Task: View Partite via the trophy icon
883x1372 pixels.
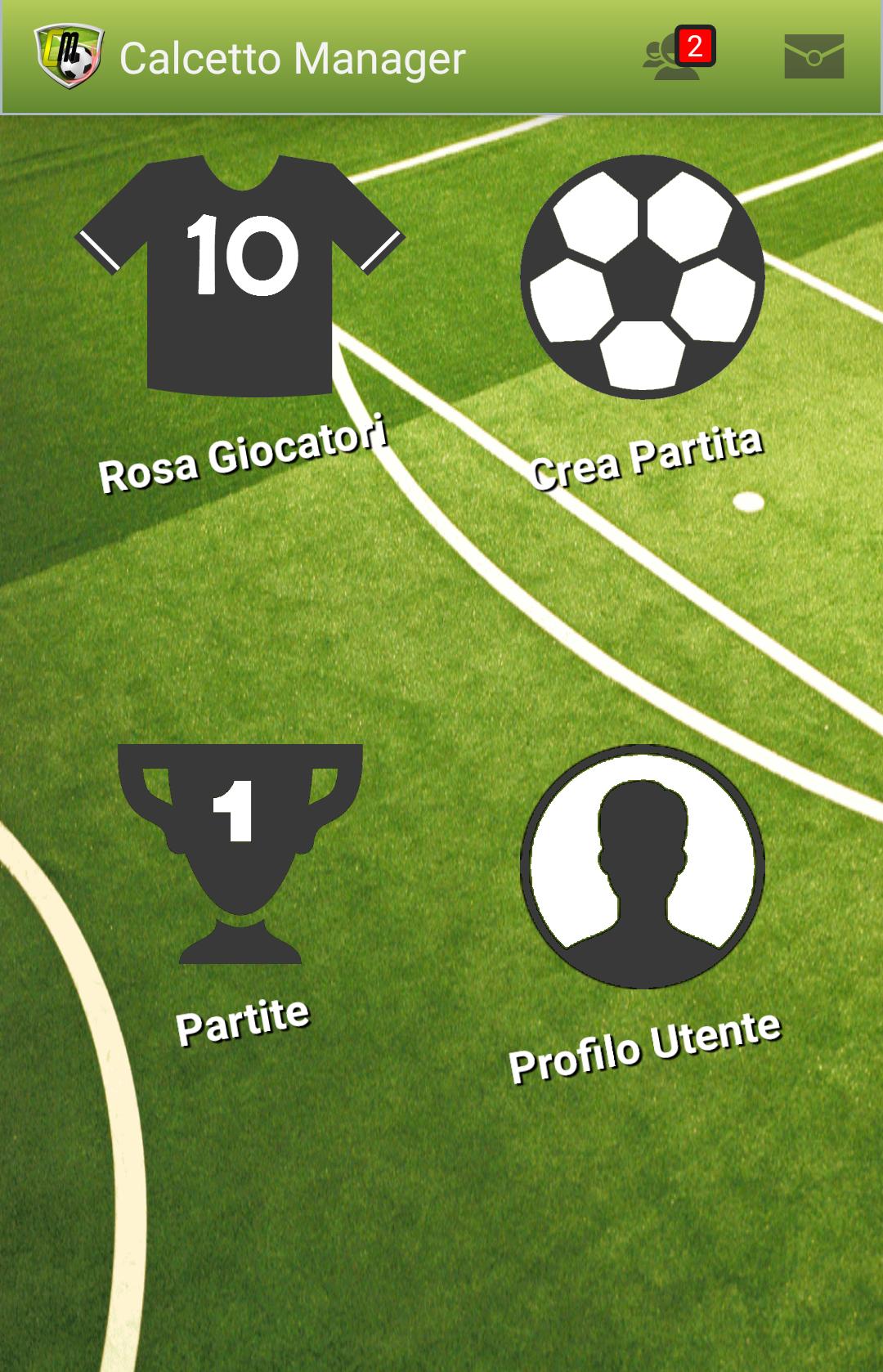Action: (x=240, y=854)
